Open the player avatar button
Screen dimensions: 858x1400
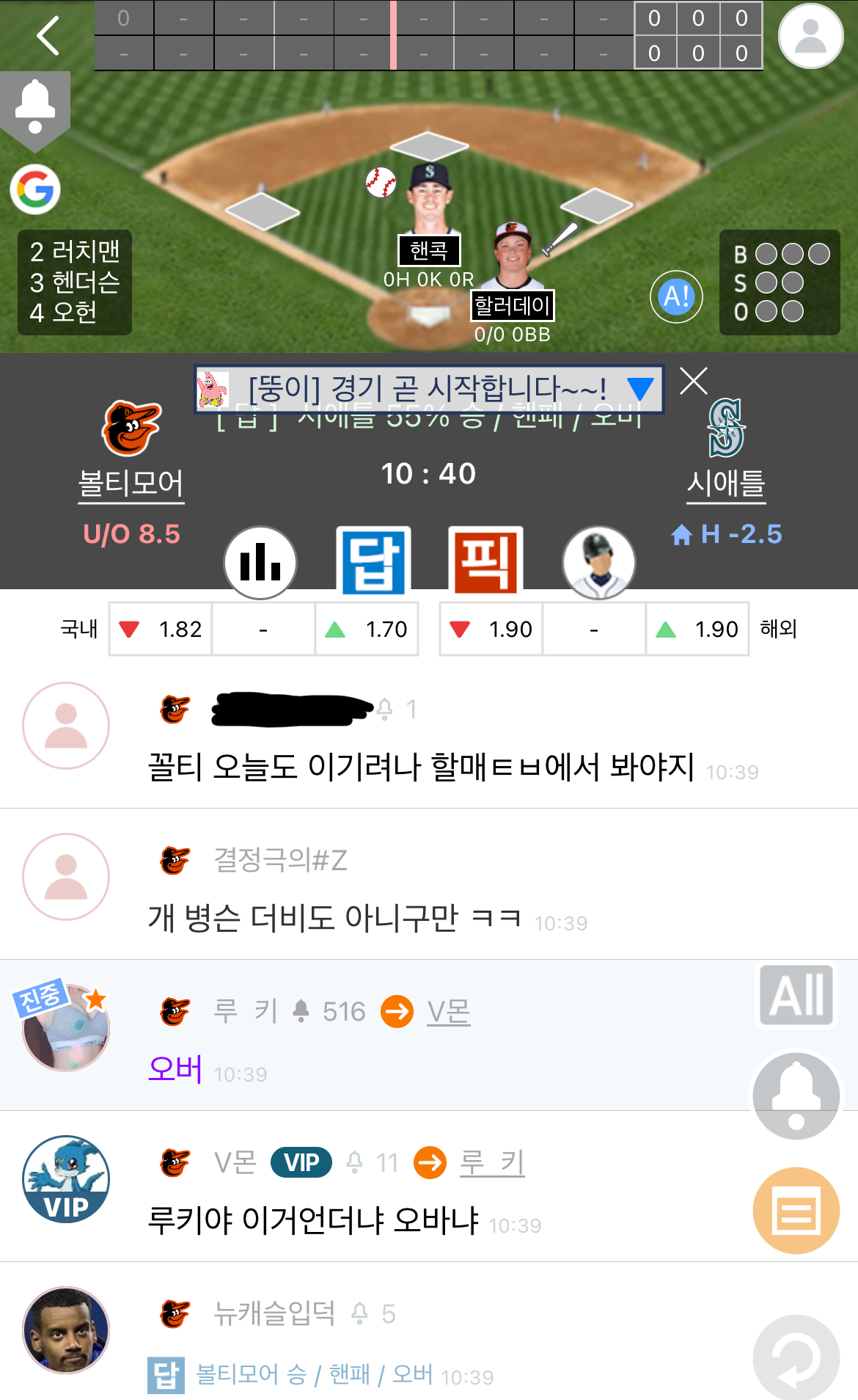[x=598, y=563]
